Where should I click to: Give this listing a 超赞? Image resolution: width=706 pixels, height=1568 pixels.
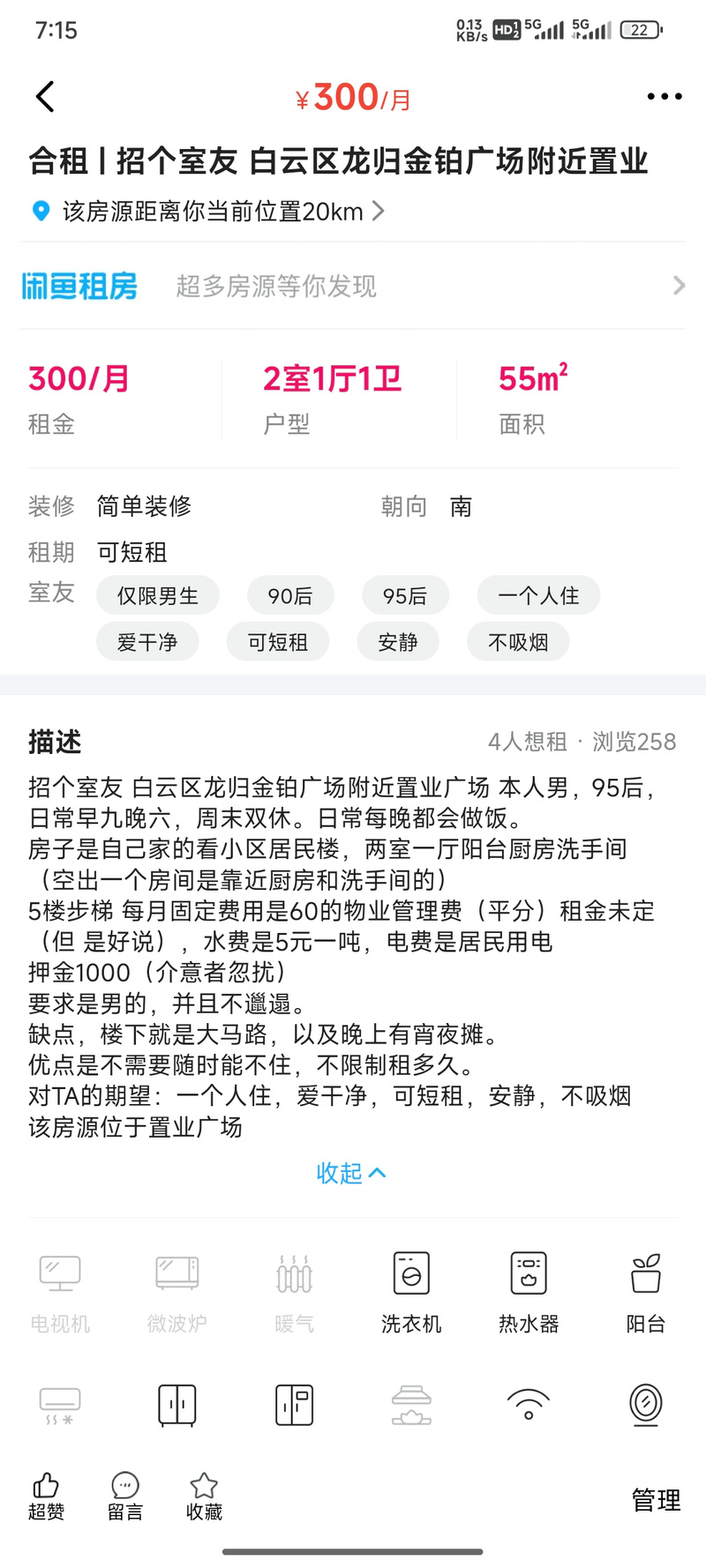[46, 1497]
